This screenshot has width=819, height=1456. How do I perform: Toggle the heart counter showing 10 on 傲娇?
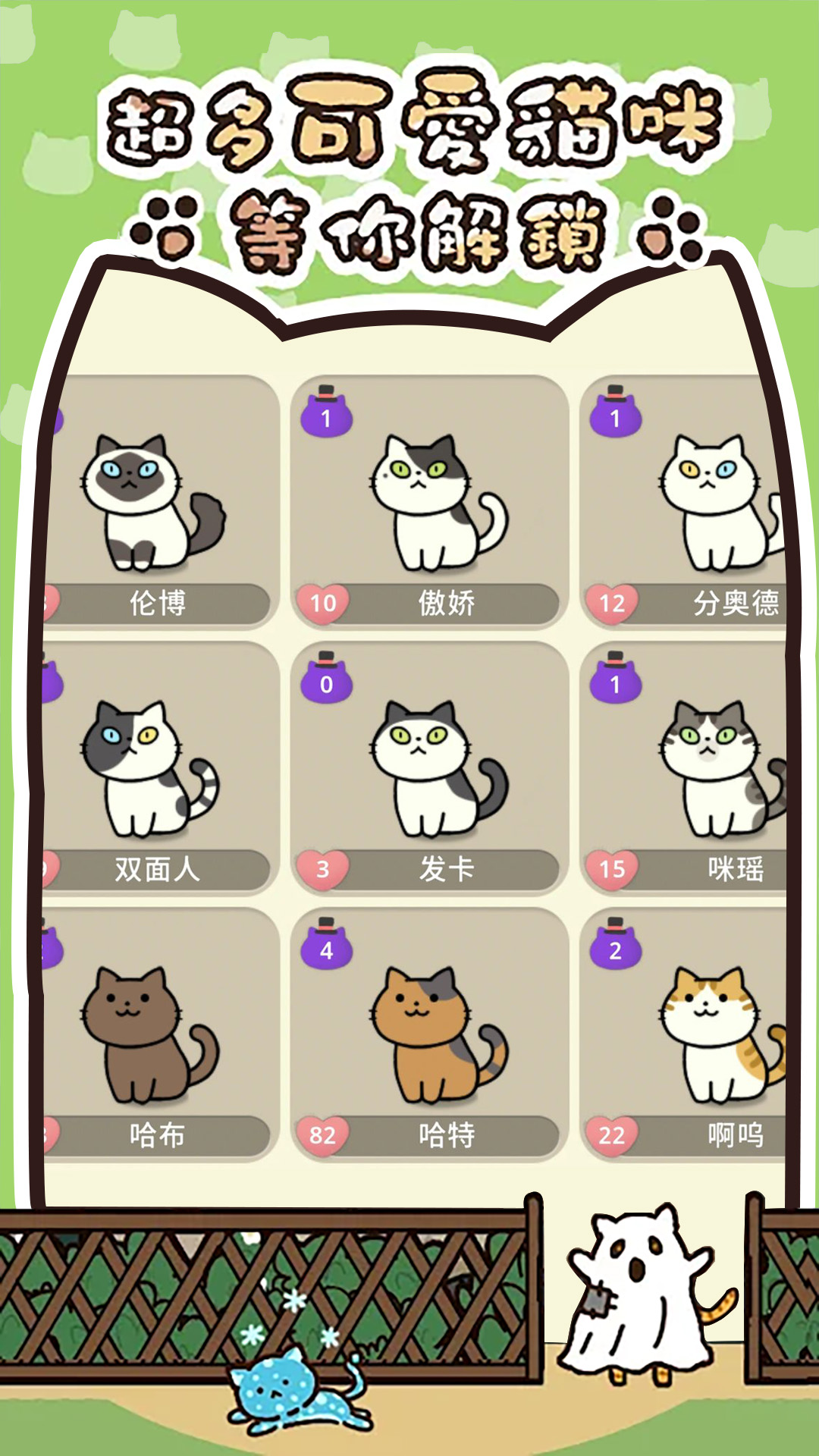322,601
